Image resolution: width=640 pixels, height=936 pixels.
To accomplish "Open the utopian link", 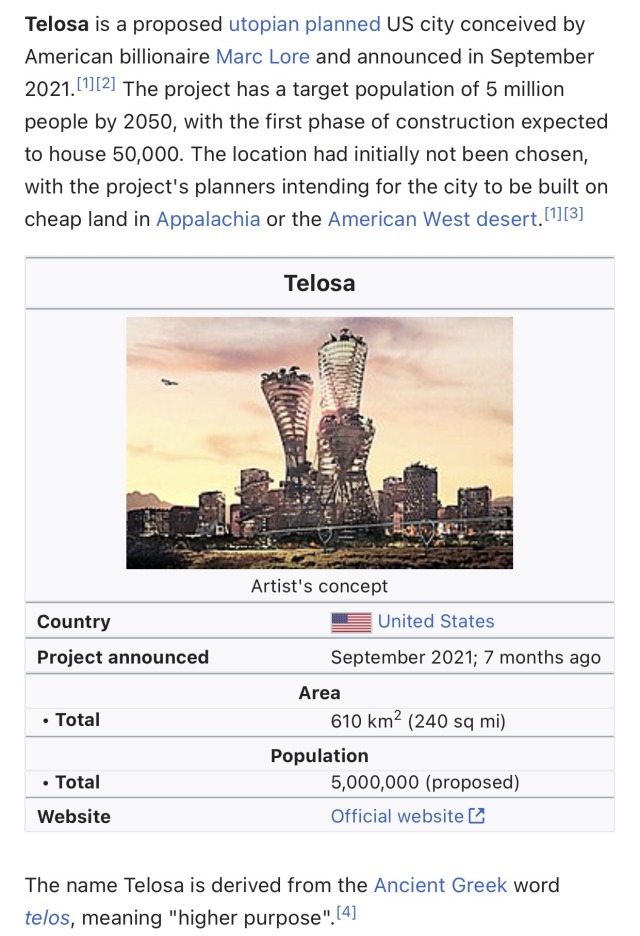I will pos(265,24).
